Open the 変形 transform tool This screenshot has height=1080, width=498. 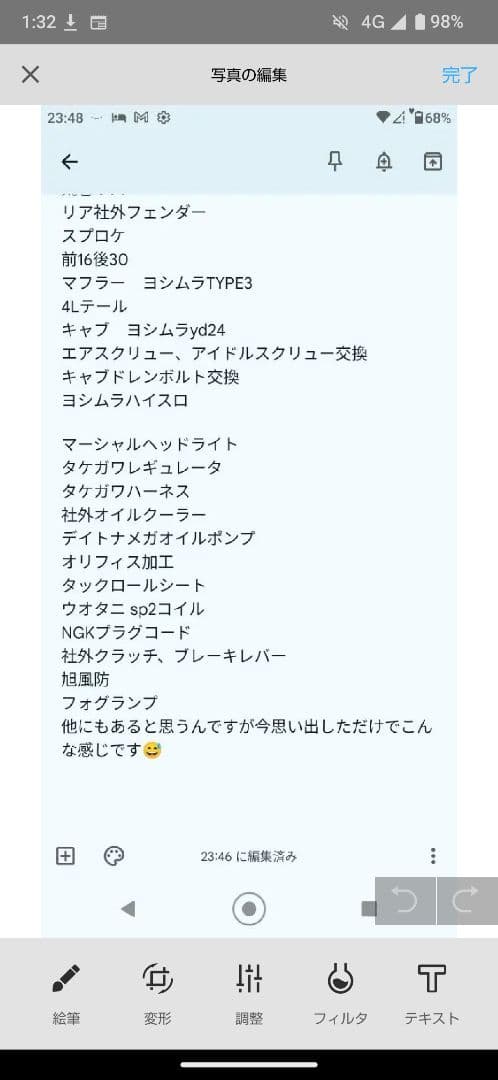click(158, 994)
